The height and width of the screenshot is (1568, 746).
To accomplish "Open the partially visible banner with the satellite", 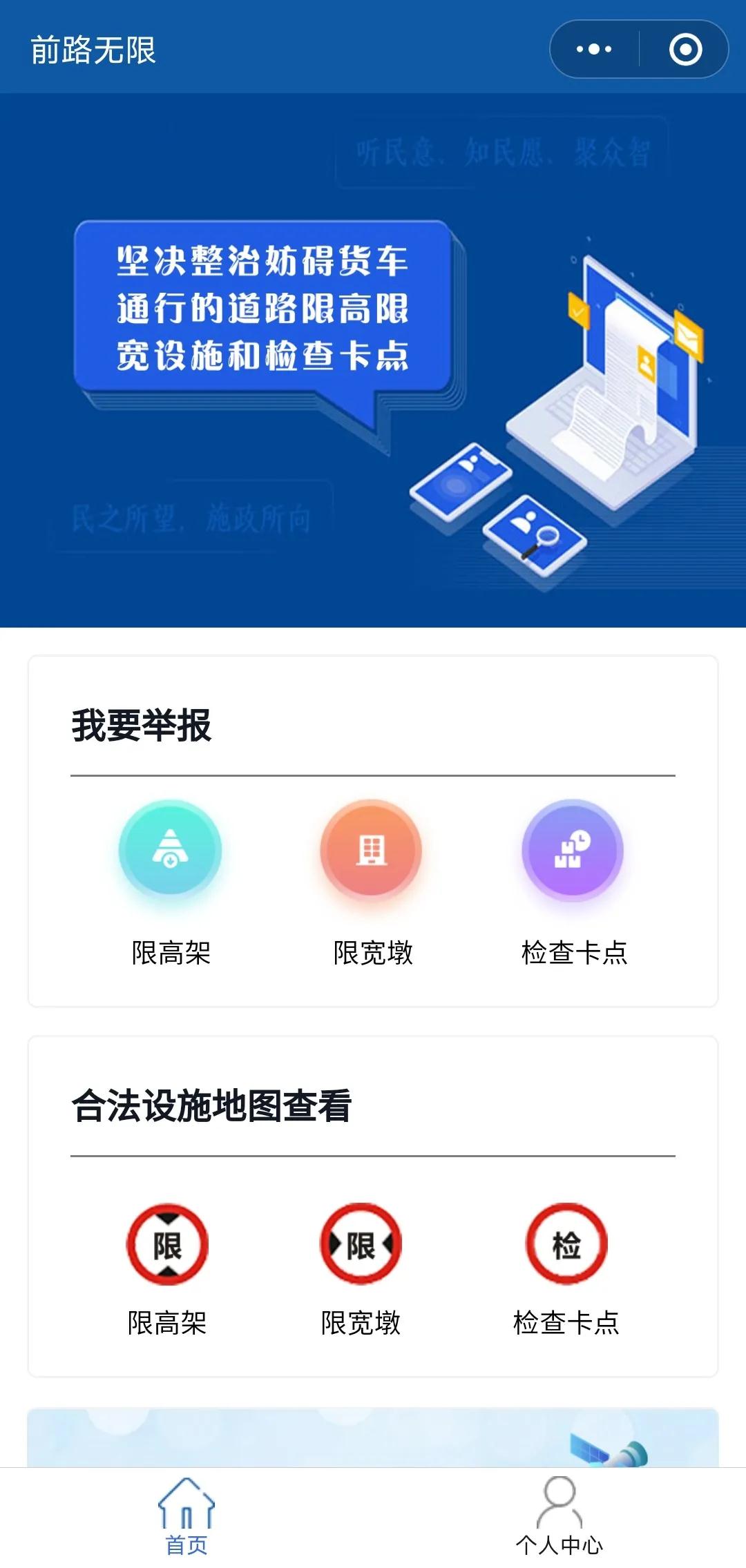I will tap(373, 1439).
